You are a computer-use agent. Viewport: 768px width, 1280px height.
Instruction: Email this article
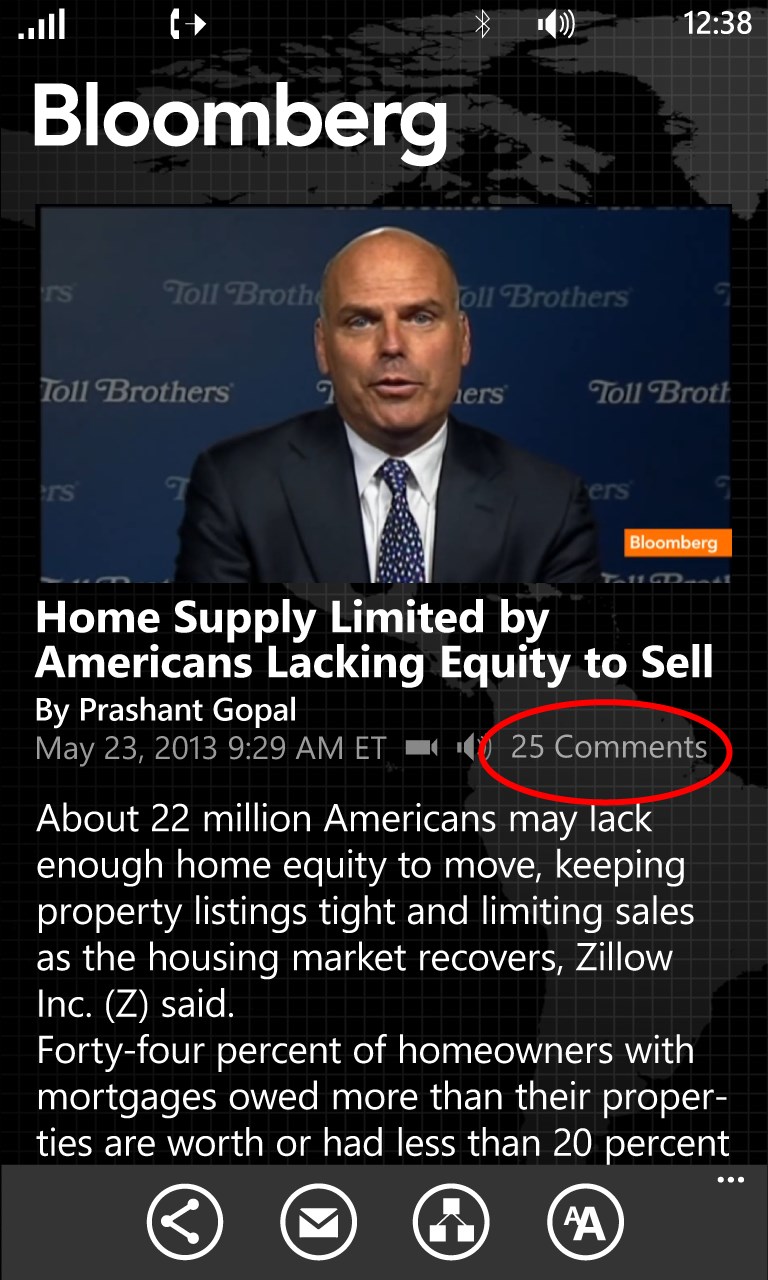[318, 1222]
